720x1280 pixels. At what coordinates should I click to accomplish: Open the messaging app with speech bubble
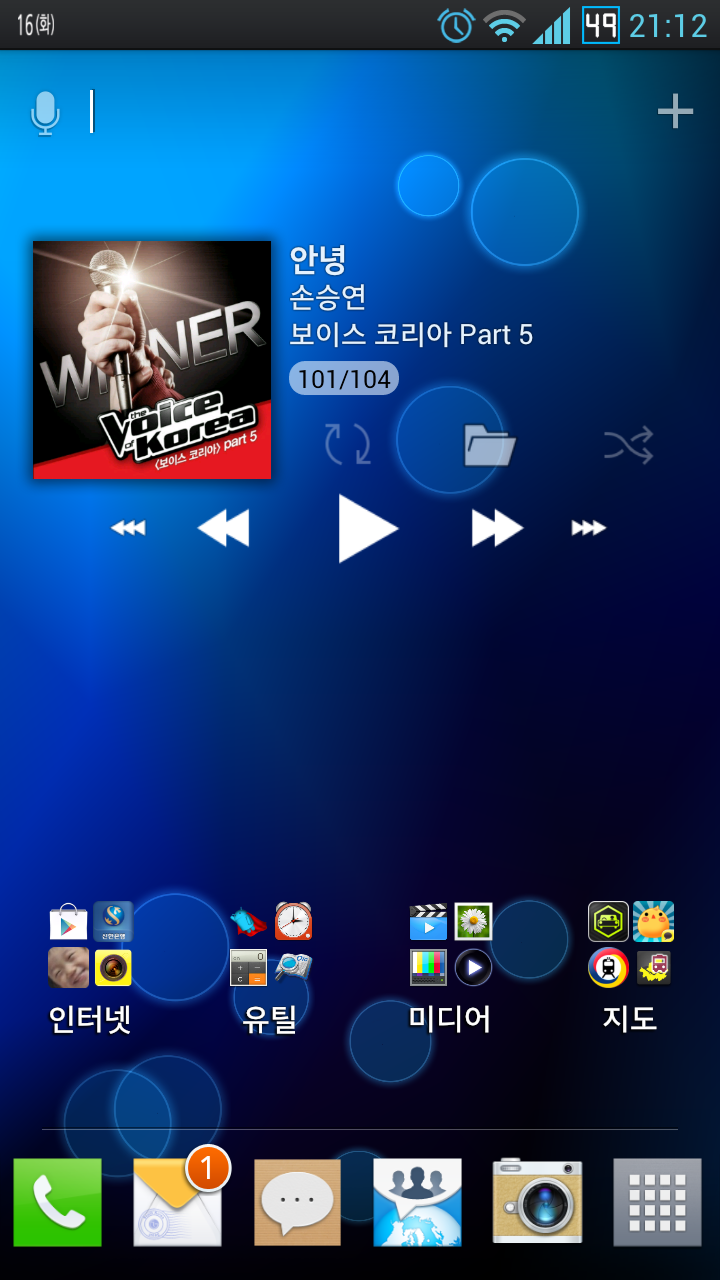[297, 1202]
